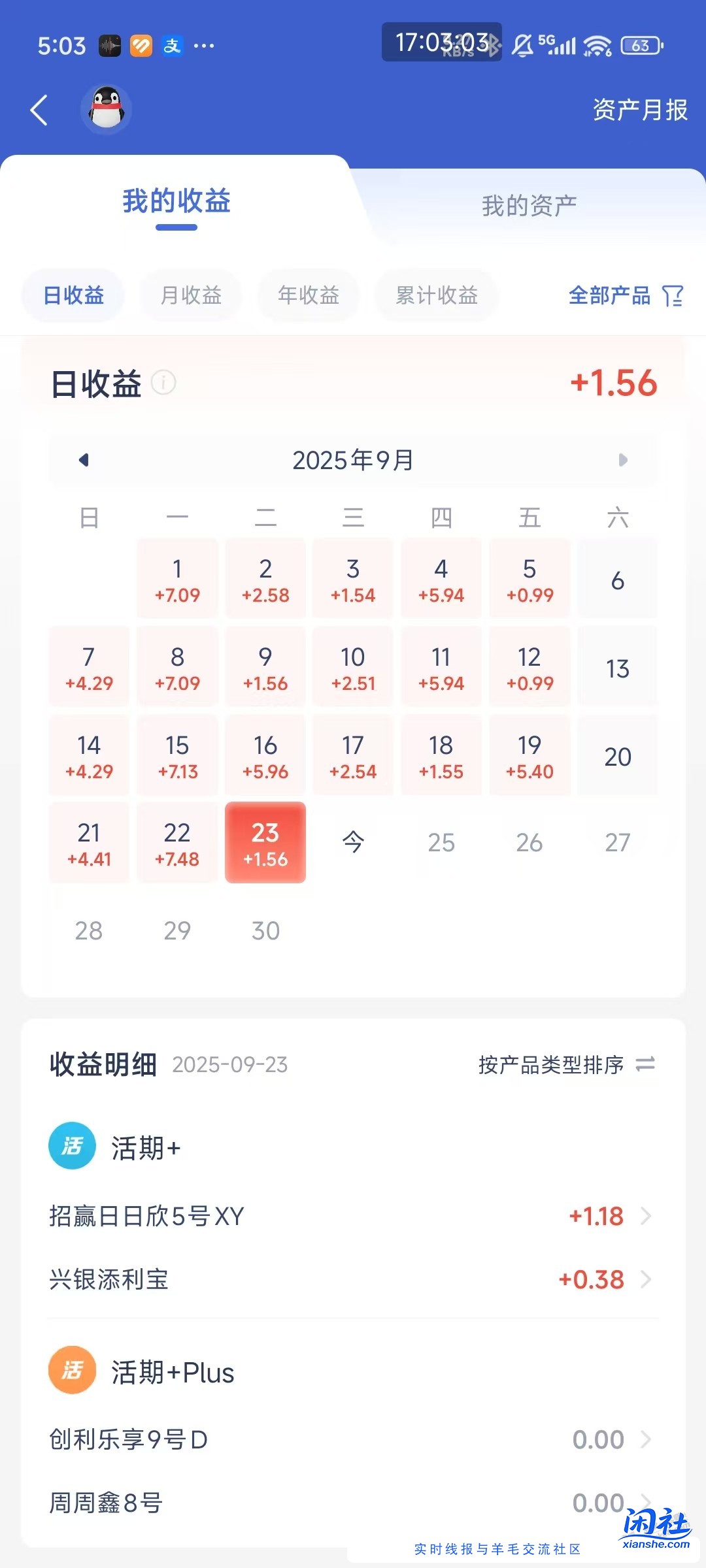This screenshot has height=1568, width=706.
Task: Switch to 我的资产 tab
Action: point(529,206)
